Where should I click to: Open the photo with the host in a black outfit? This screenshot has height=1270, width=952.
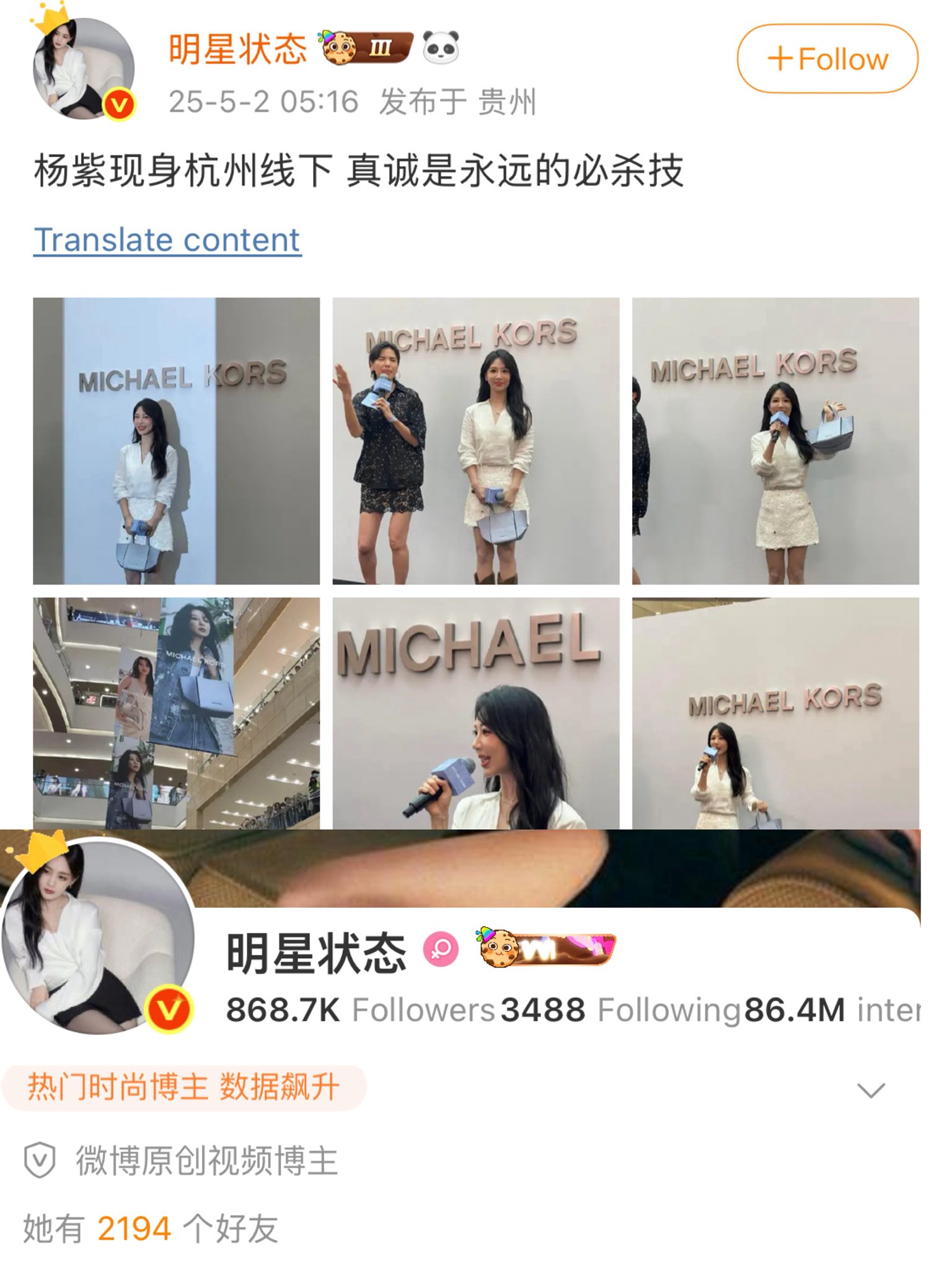click(475, 441)
